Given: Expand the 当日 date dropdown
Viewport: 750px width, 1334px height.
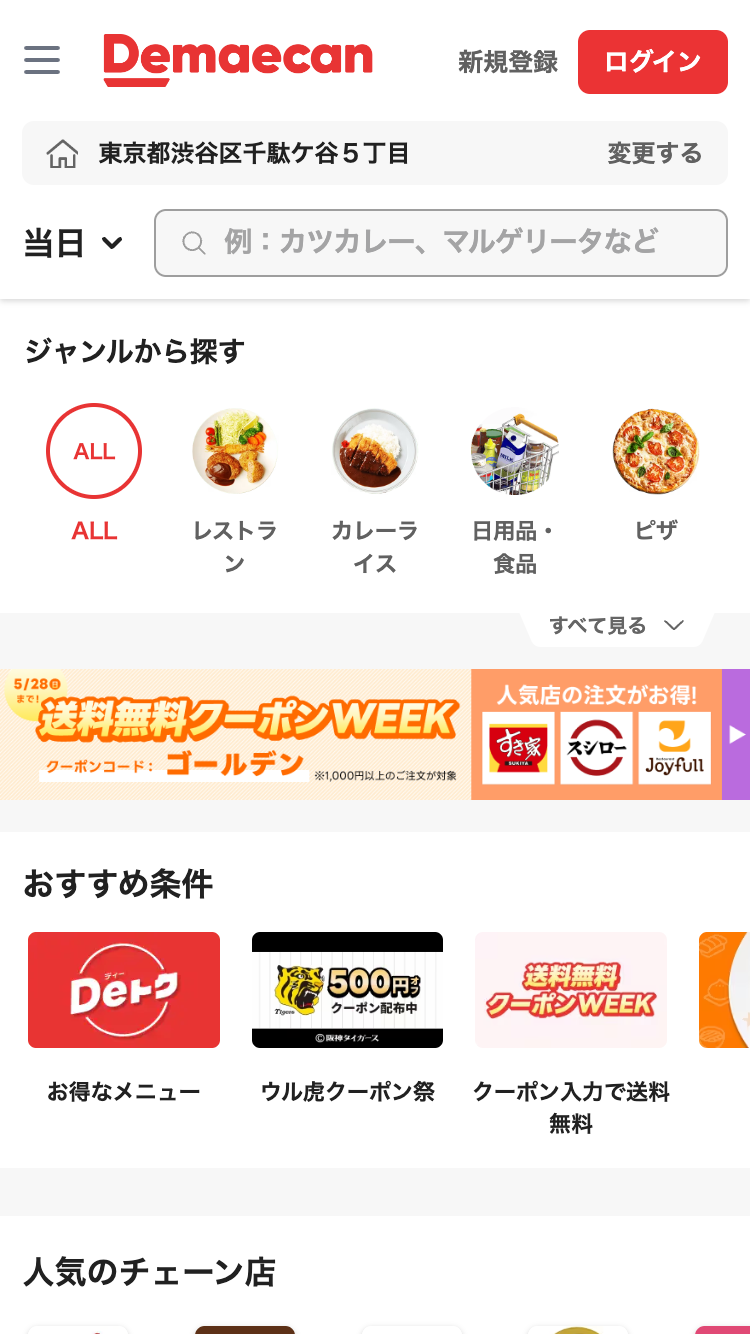Looking at the screenshot, I should [x=73, y=243].
